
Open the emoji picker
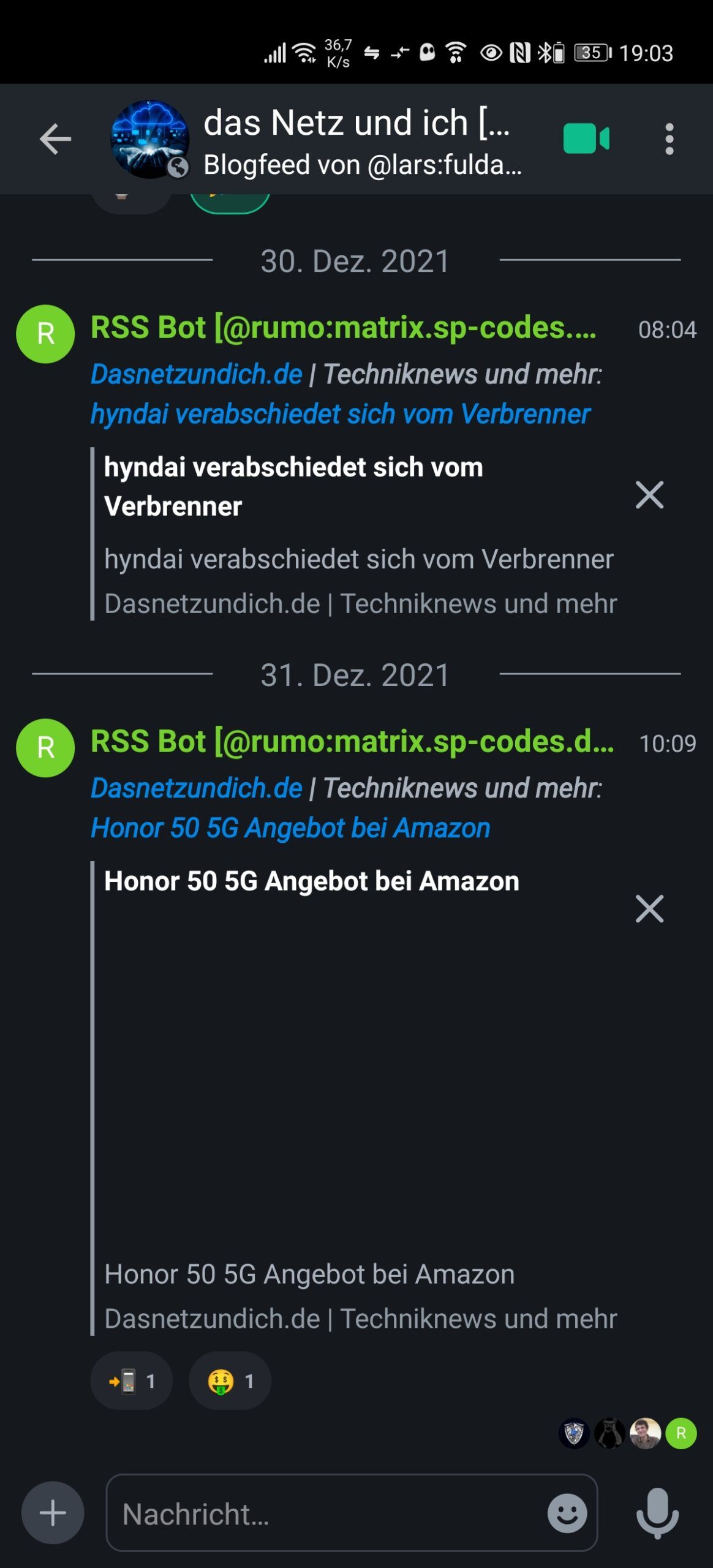click(567, 1513)
